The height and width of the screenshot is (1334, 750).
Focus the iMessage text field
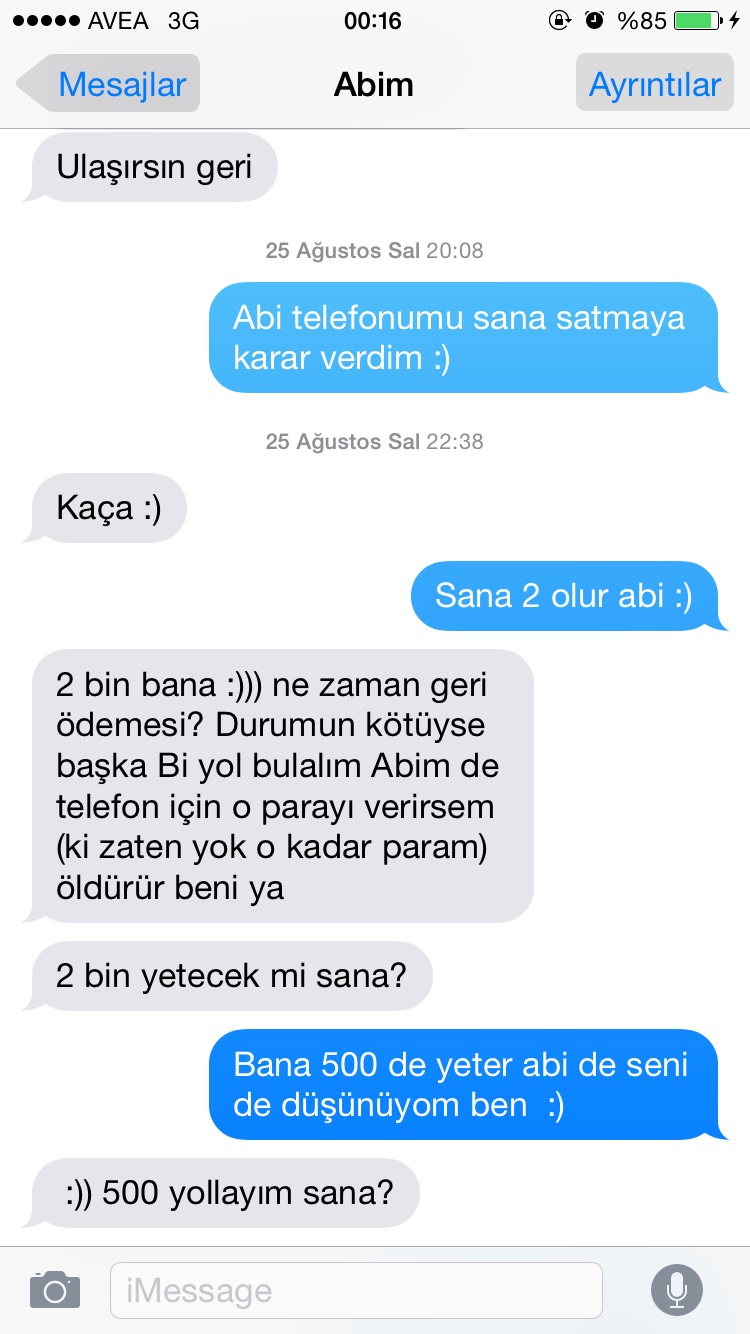click(355, 1290)
